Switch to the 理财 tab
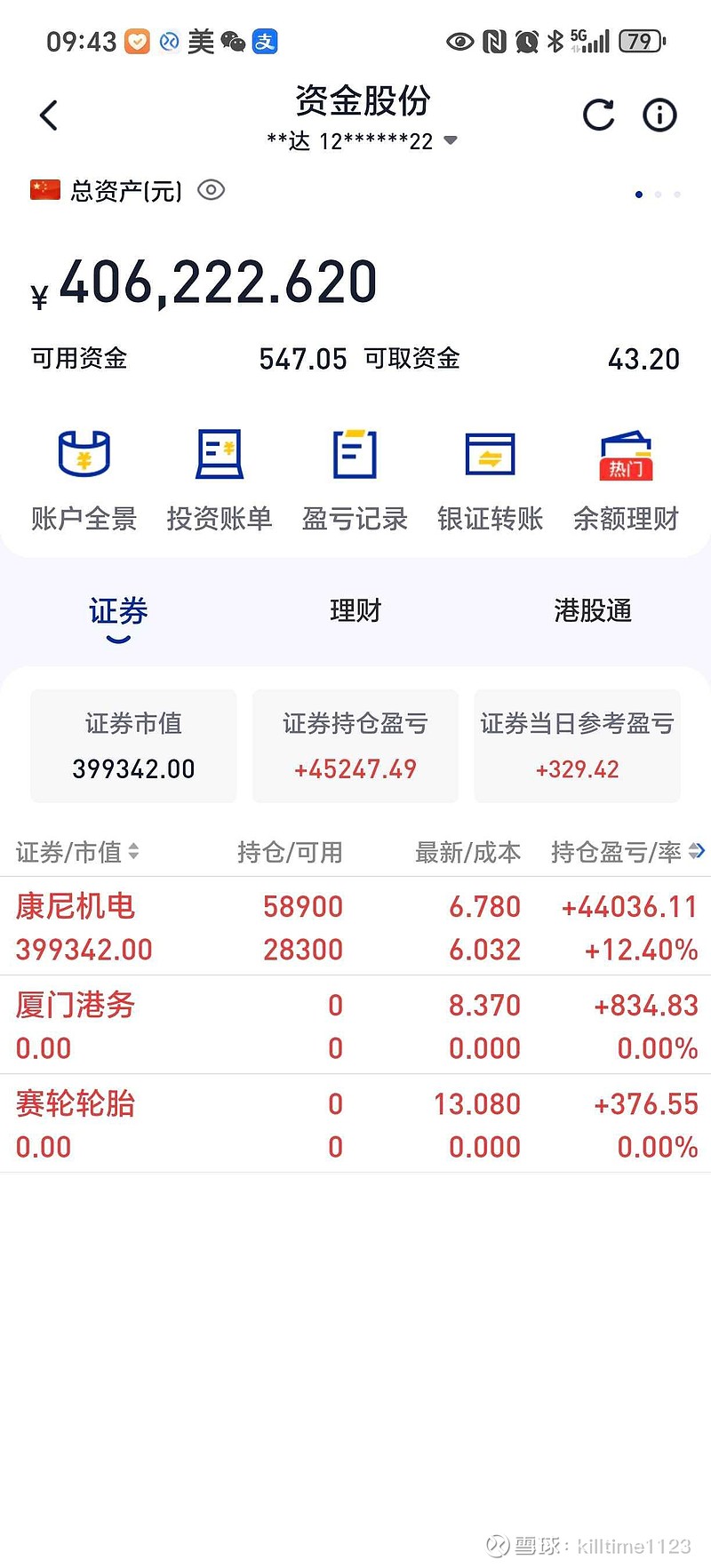711x1568 pixels. point(355,610)
